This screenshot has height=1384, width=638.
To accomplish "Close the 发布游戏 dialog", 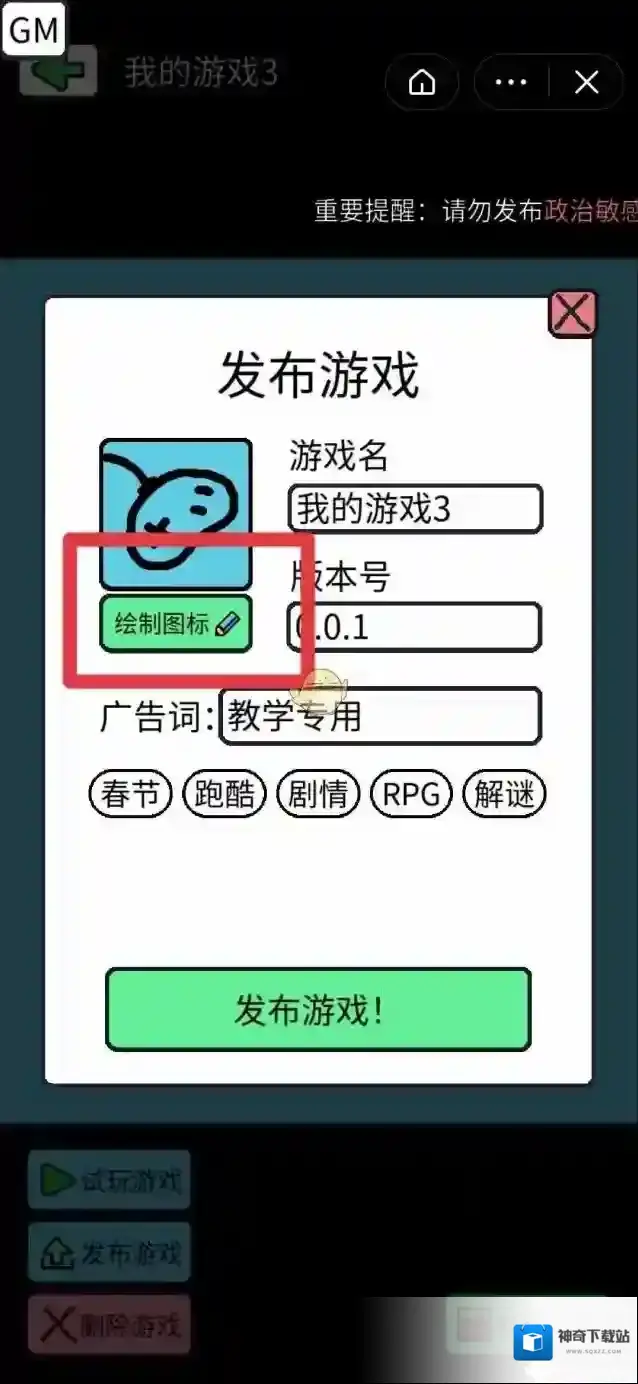I will tap(572, 314).
